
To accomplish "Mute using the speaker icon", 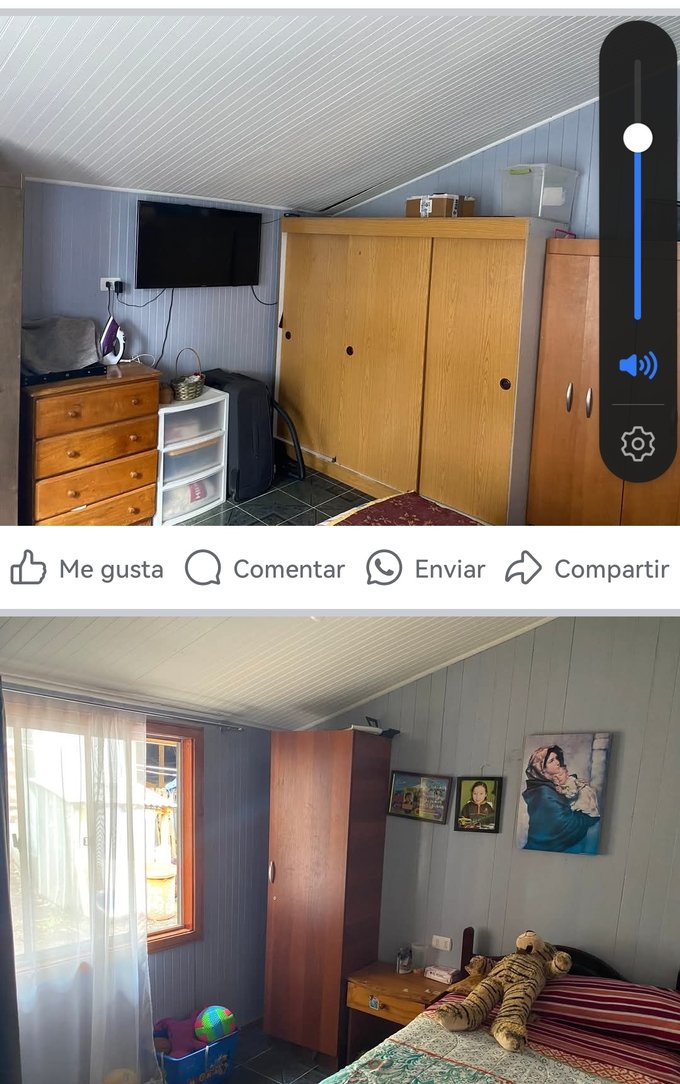I will pyautogui.click(x=638, y=365).
